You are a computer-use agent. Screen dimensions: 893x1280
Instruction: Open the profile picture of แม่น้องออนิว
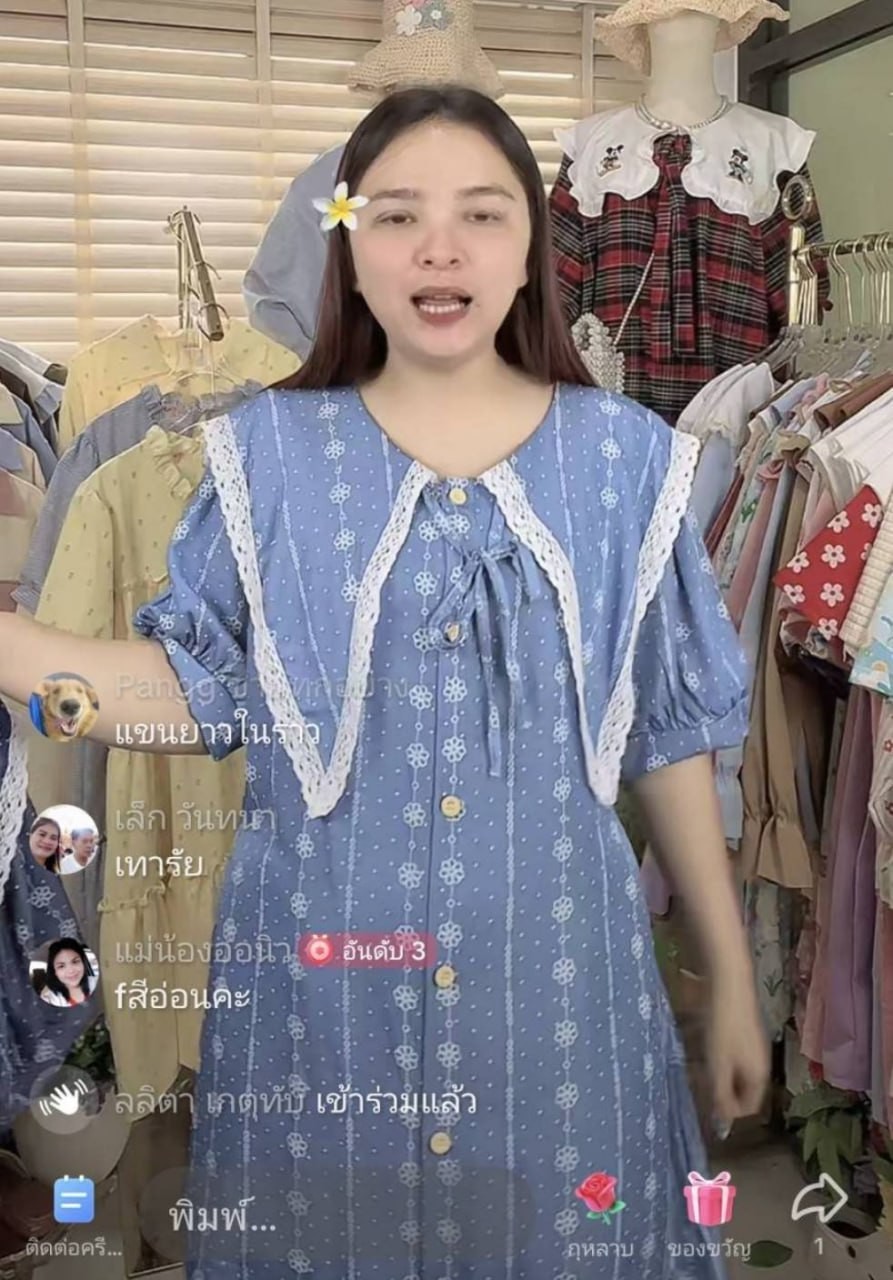64,972
